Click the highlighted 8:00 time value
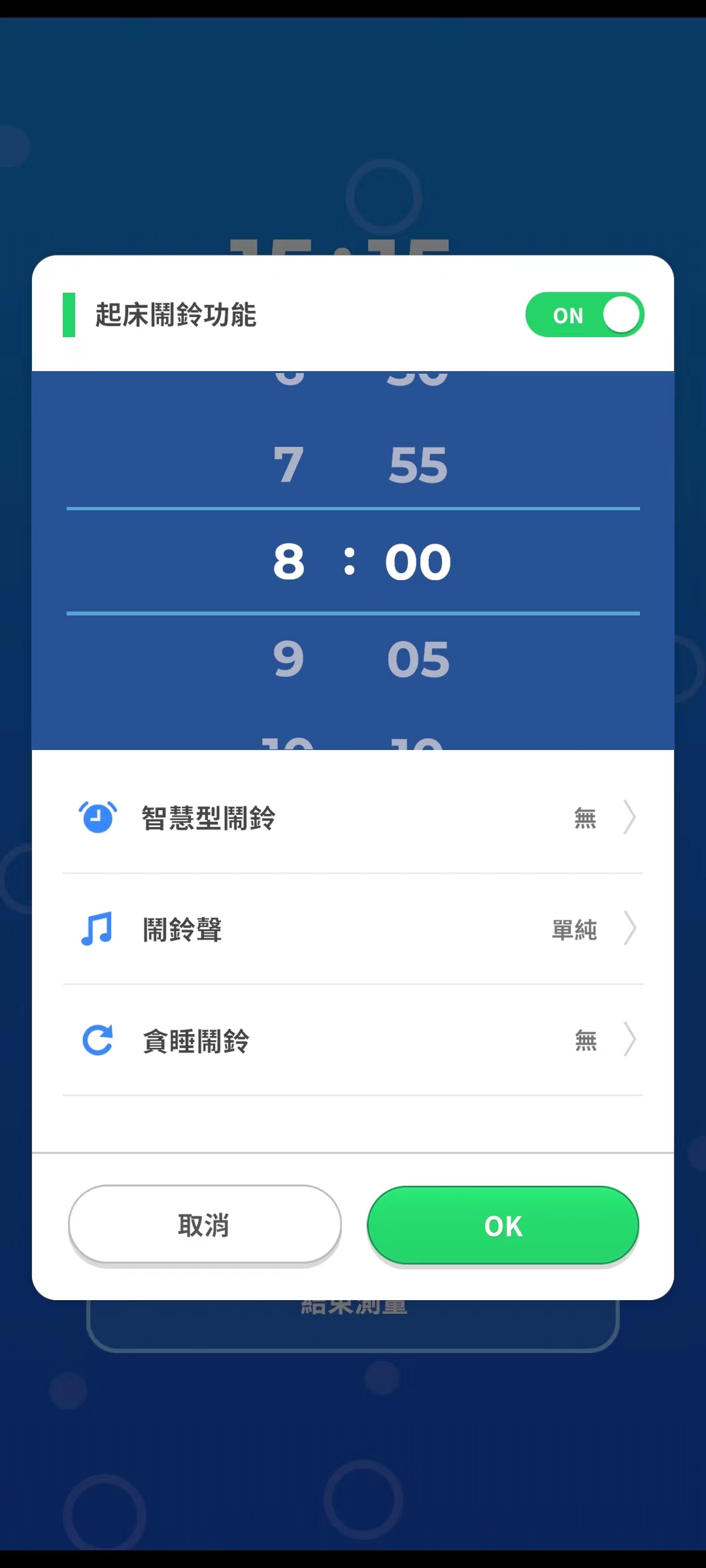The width and height of the screenshot is (706, 1568). [x=353, y=561]
